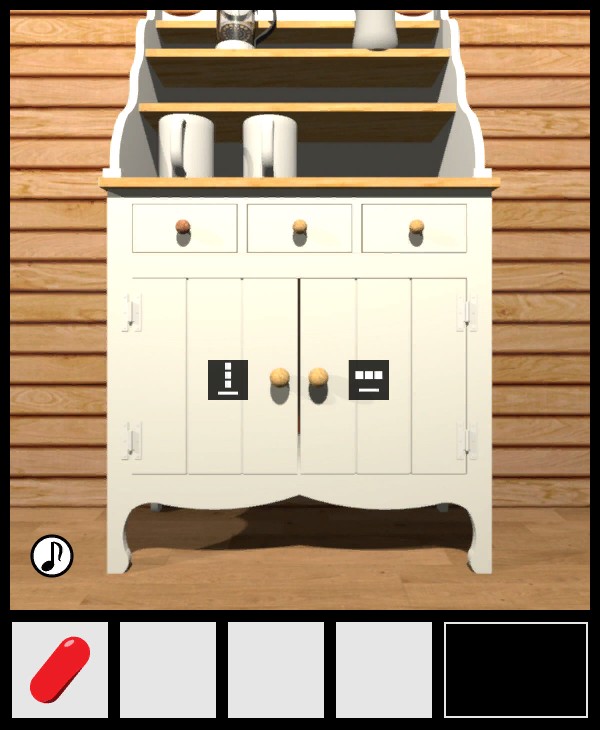Select the red capsule in inventory
This screenshot has height=730, width=600.
coord(60,669)
